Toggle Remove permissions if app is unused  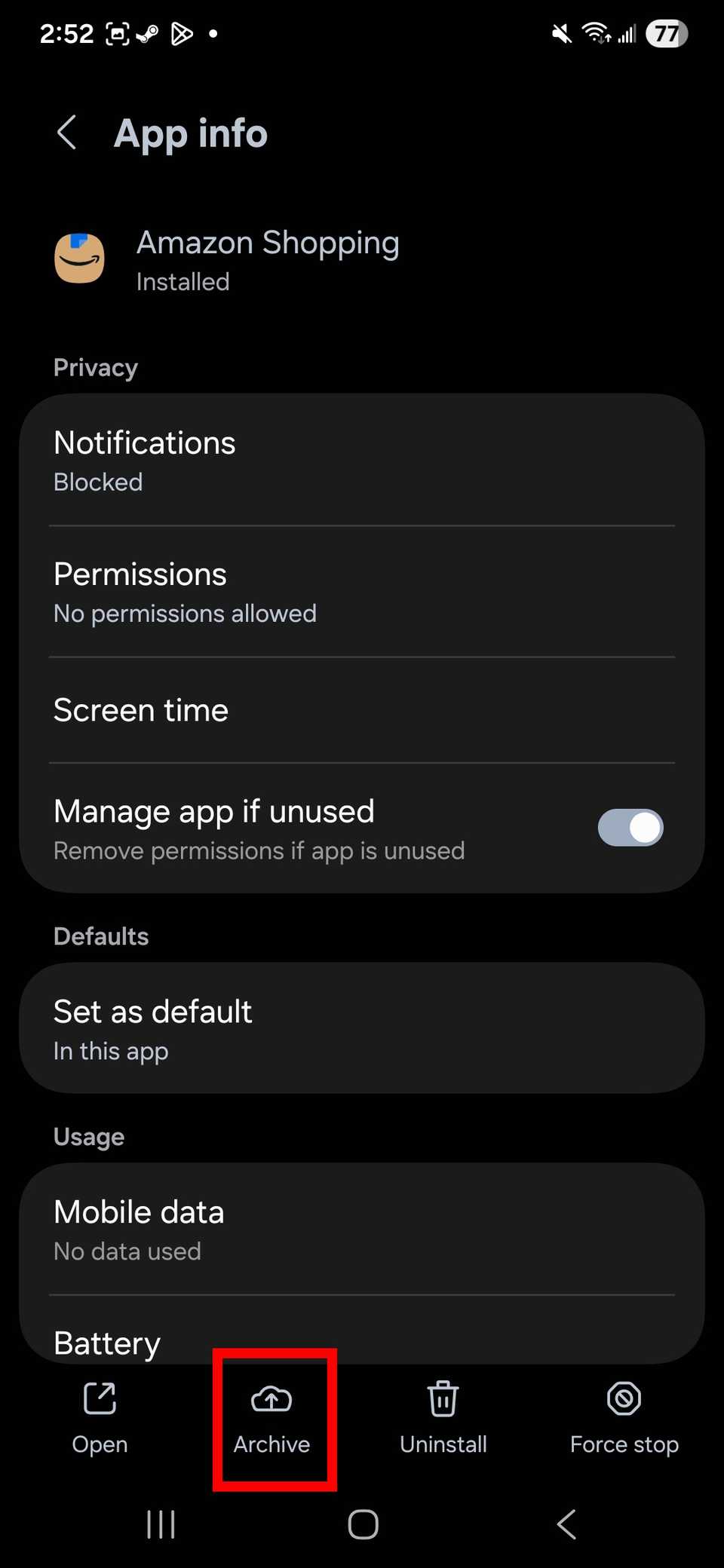point(630,827)
